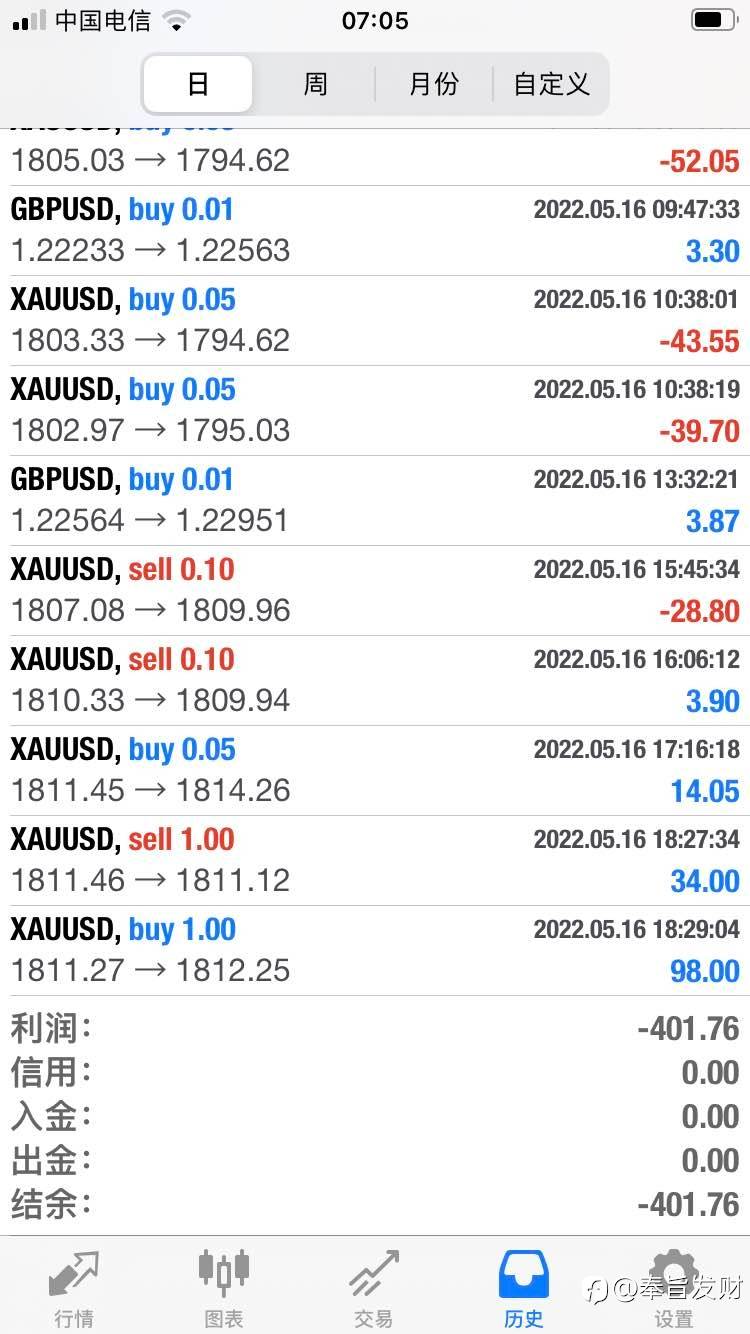
Task: Open the 交易 trade tab
Action: coord(374,1289)
